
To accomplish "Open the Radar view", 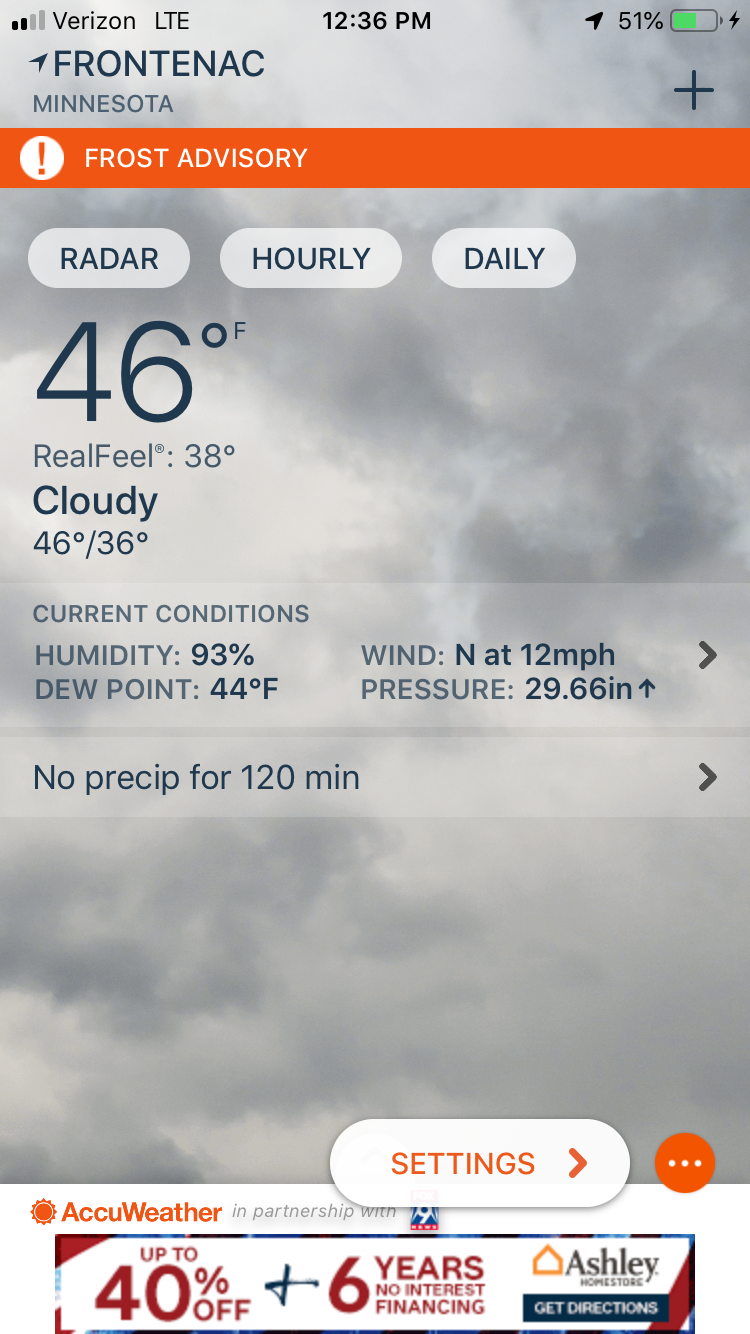I will click(x=109, y=259).
